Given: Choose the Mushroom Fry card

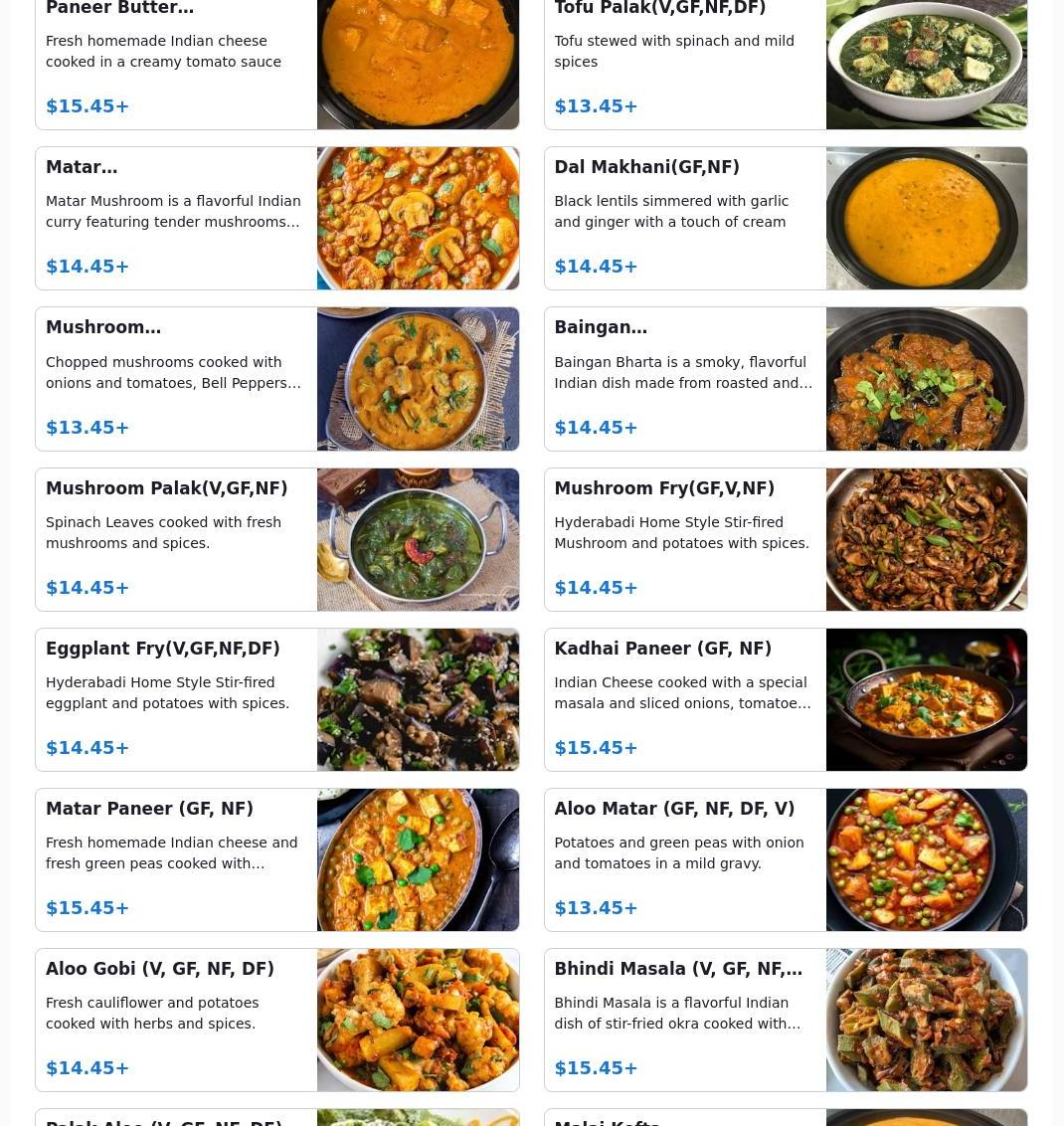Looking at the screenshot, I should click(785, 539).
